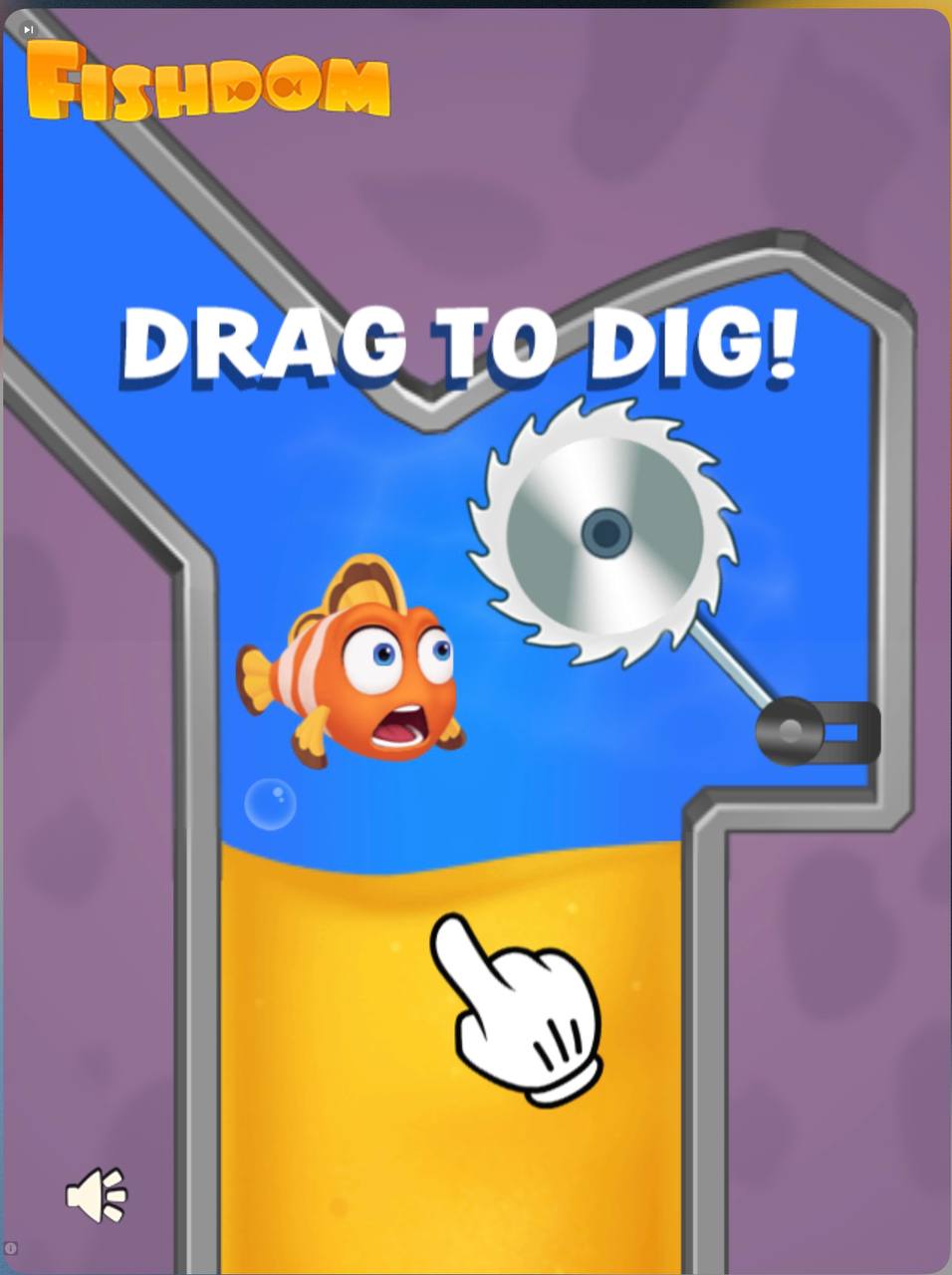
Task: Mute the game sound
Action: coord(97,1194)
